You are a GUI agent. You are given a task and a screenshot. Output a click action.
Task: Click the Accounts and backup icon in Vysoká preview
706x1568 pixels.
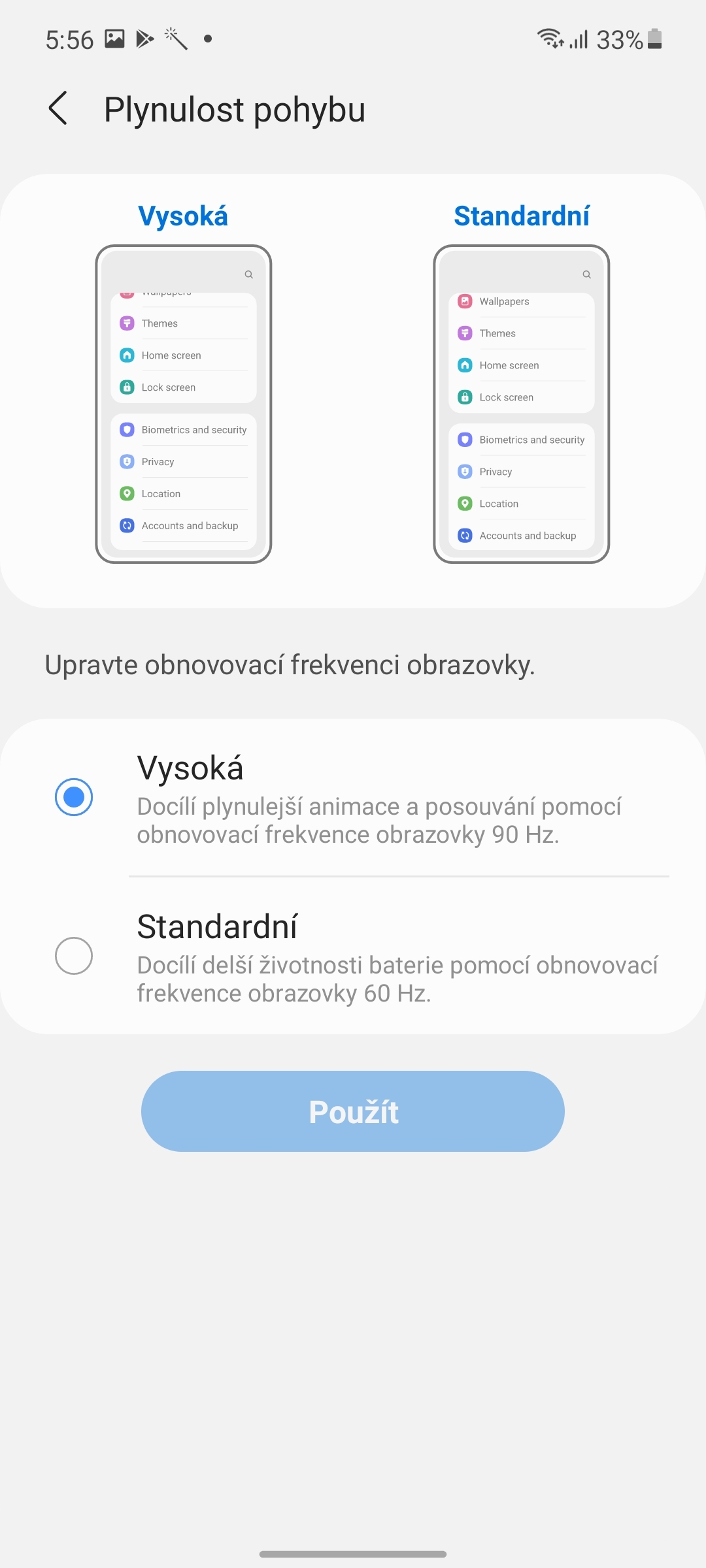(x=127, y=525)
